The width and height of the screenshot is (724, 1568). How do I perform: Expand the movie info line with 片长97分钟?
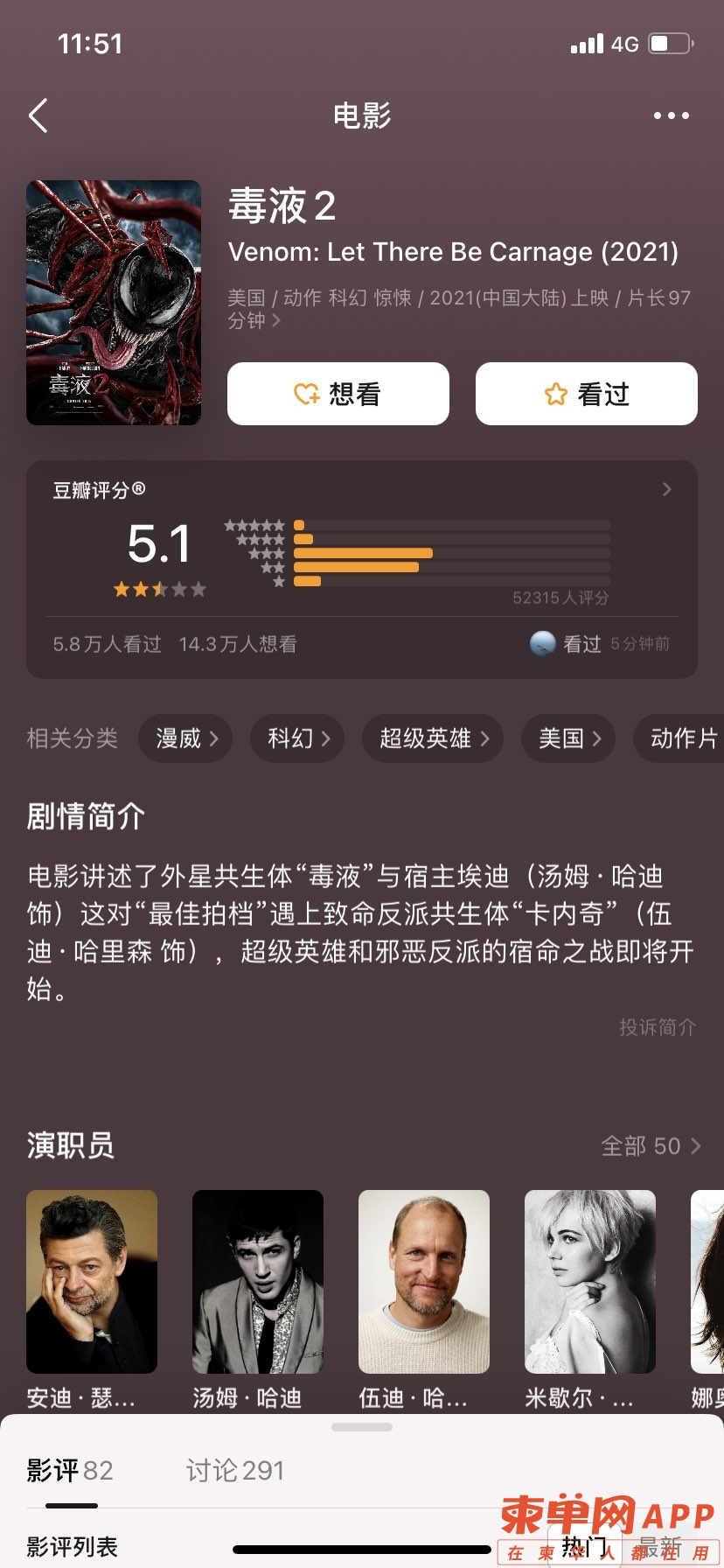point(276,321)
